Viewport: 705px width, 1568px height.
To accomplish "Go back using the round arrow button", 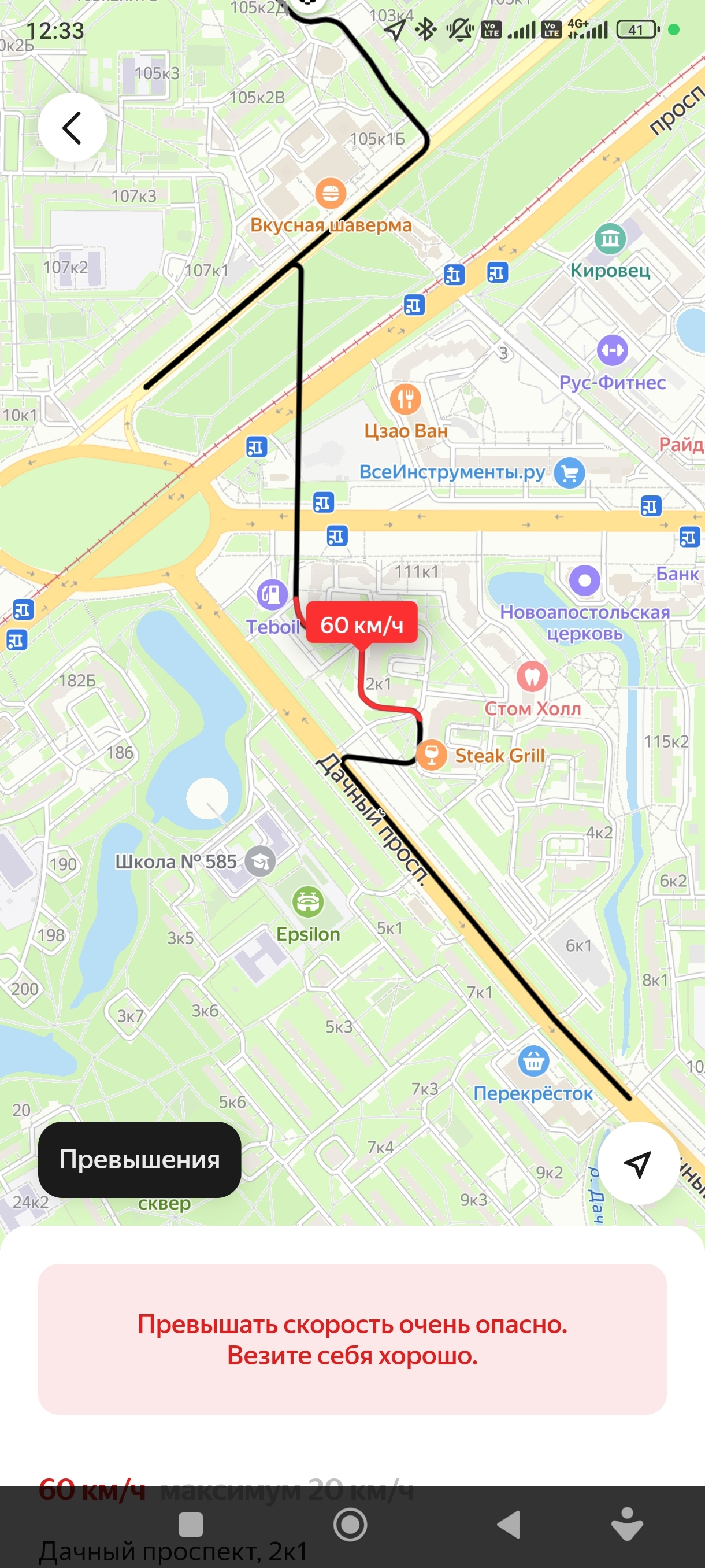I will (72, 127).
